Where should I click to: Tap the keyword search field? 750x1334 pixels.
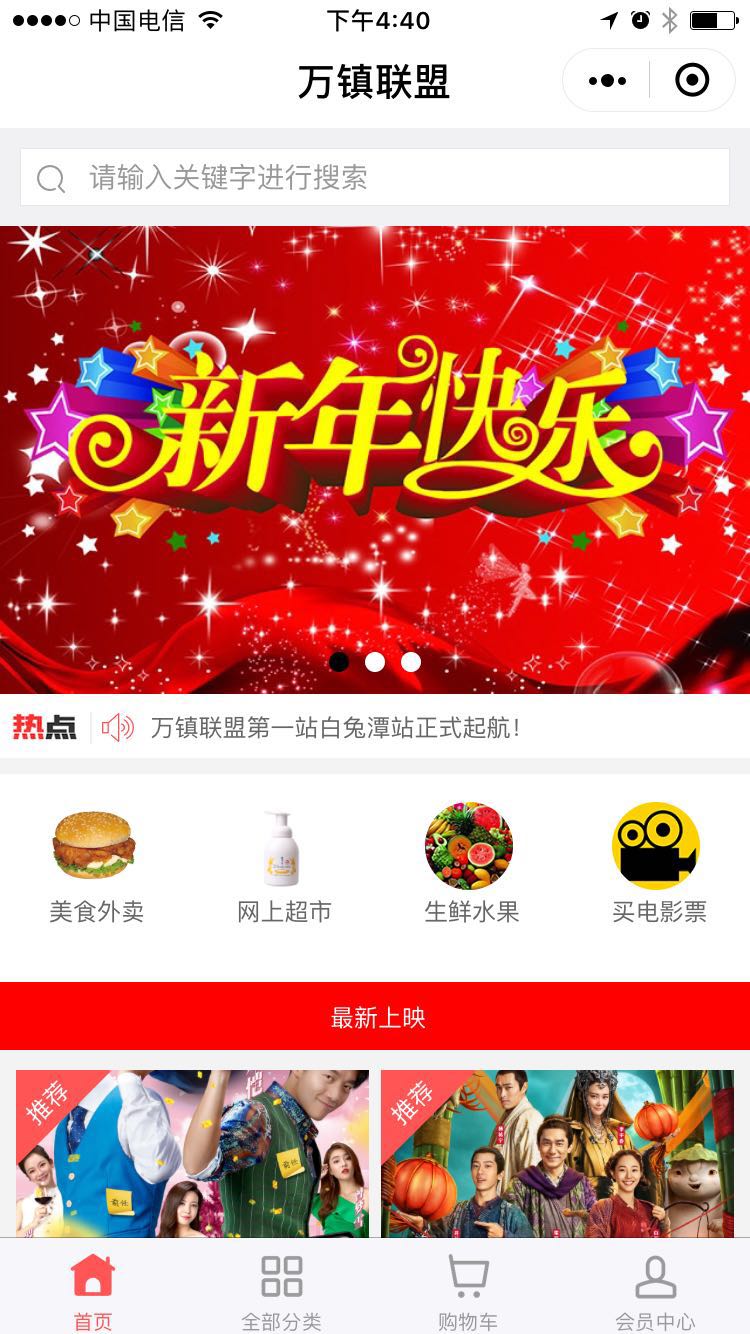(x=375, y=178)
